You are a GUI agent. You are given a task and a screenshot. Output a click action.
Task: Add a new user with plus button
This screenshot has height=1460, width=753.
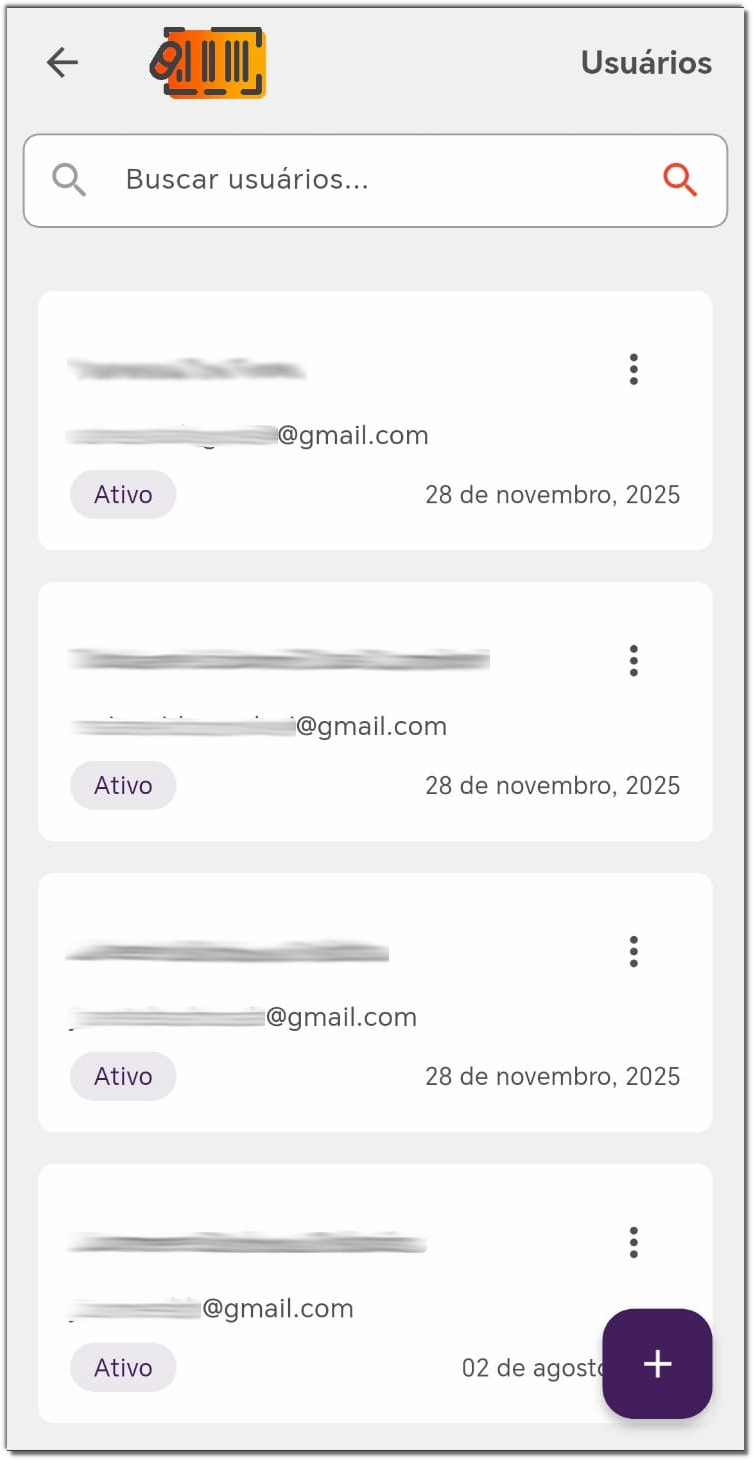(657, 1364)
